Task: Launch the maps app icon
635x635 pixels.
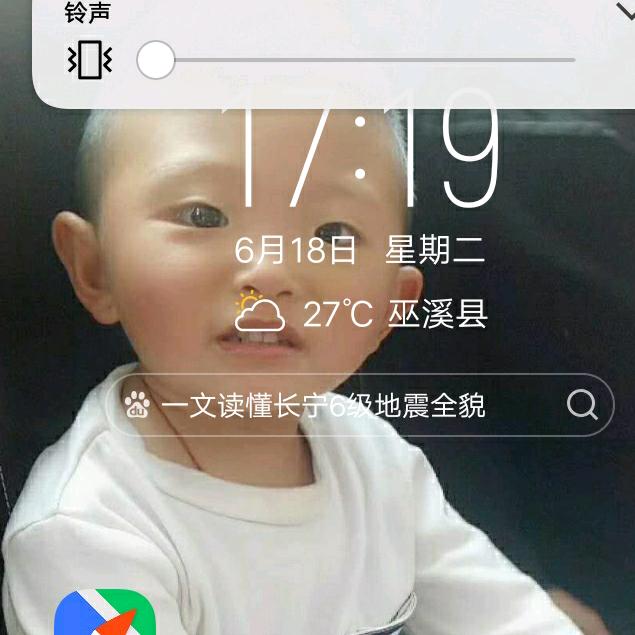Action: coord(105,615)
